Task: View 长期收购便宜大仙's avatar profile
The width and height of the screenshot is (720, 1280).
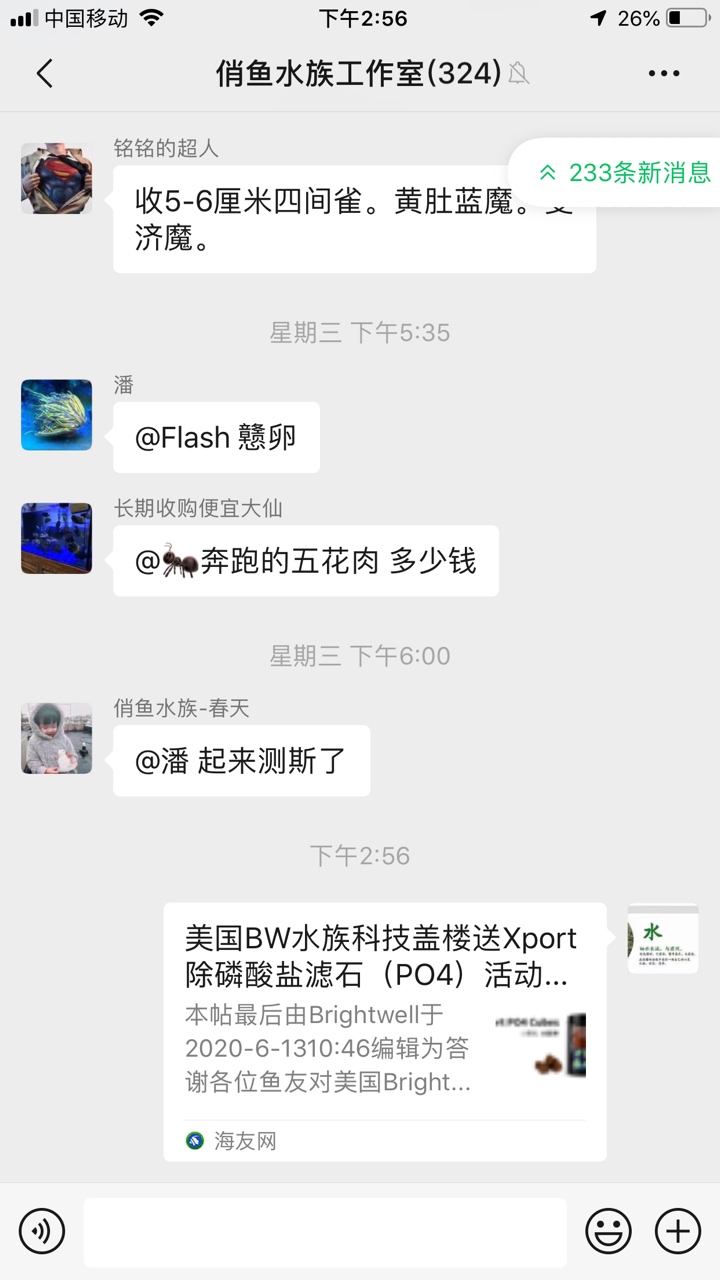Action: point(57,538)
